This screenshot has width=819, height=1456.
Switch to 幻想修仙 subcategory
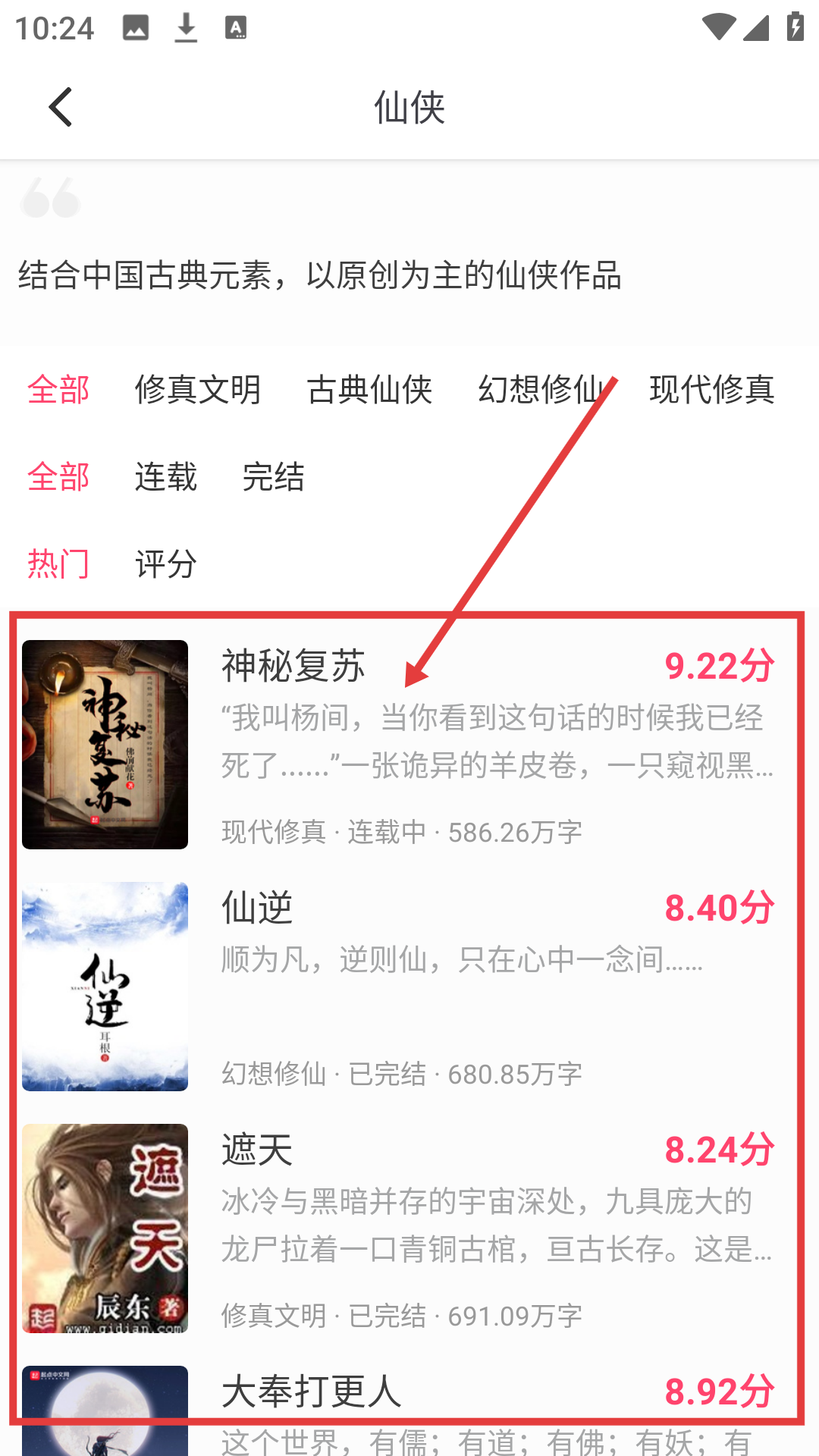click(x=540, y=390)
